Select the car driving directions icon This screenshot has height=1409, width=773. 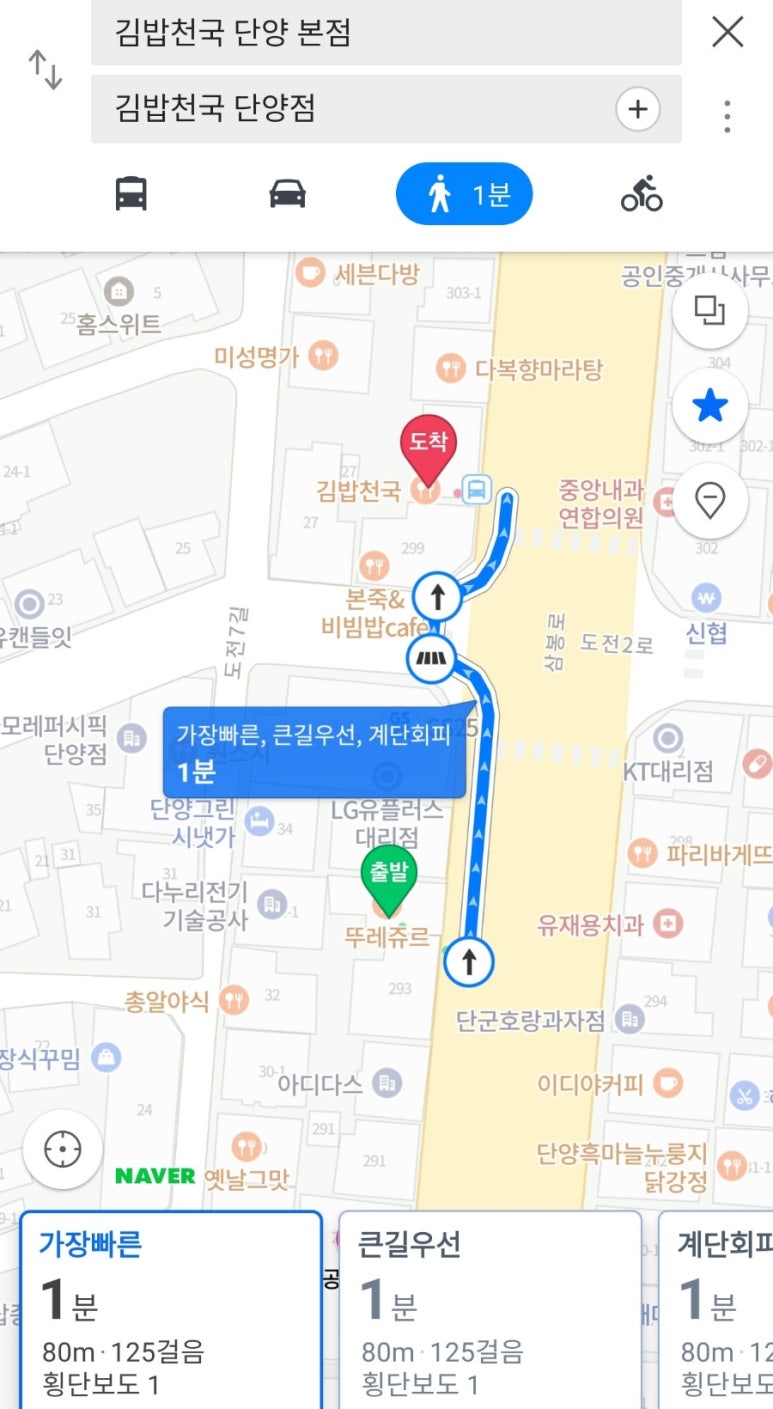(x=289, y=194)
